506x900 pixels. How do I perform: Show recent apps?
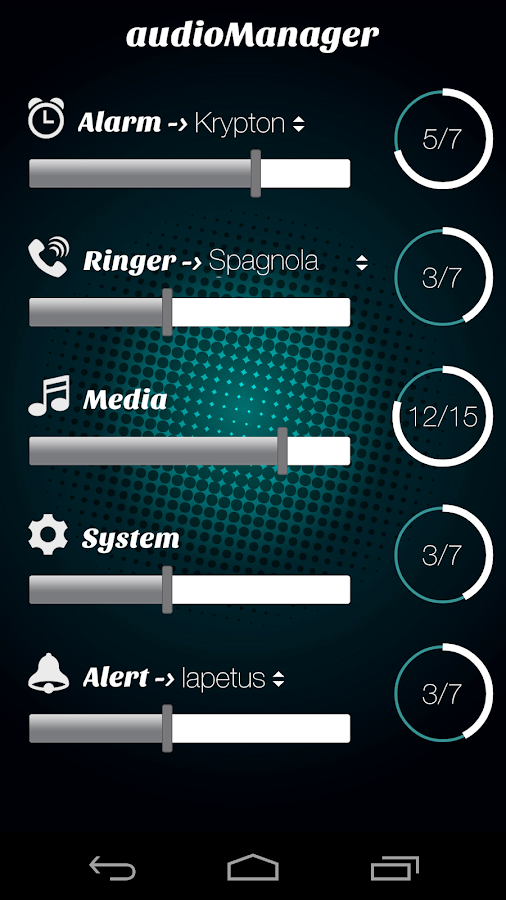[x=394, y=867]
